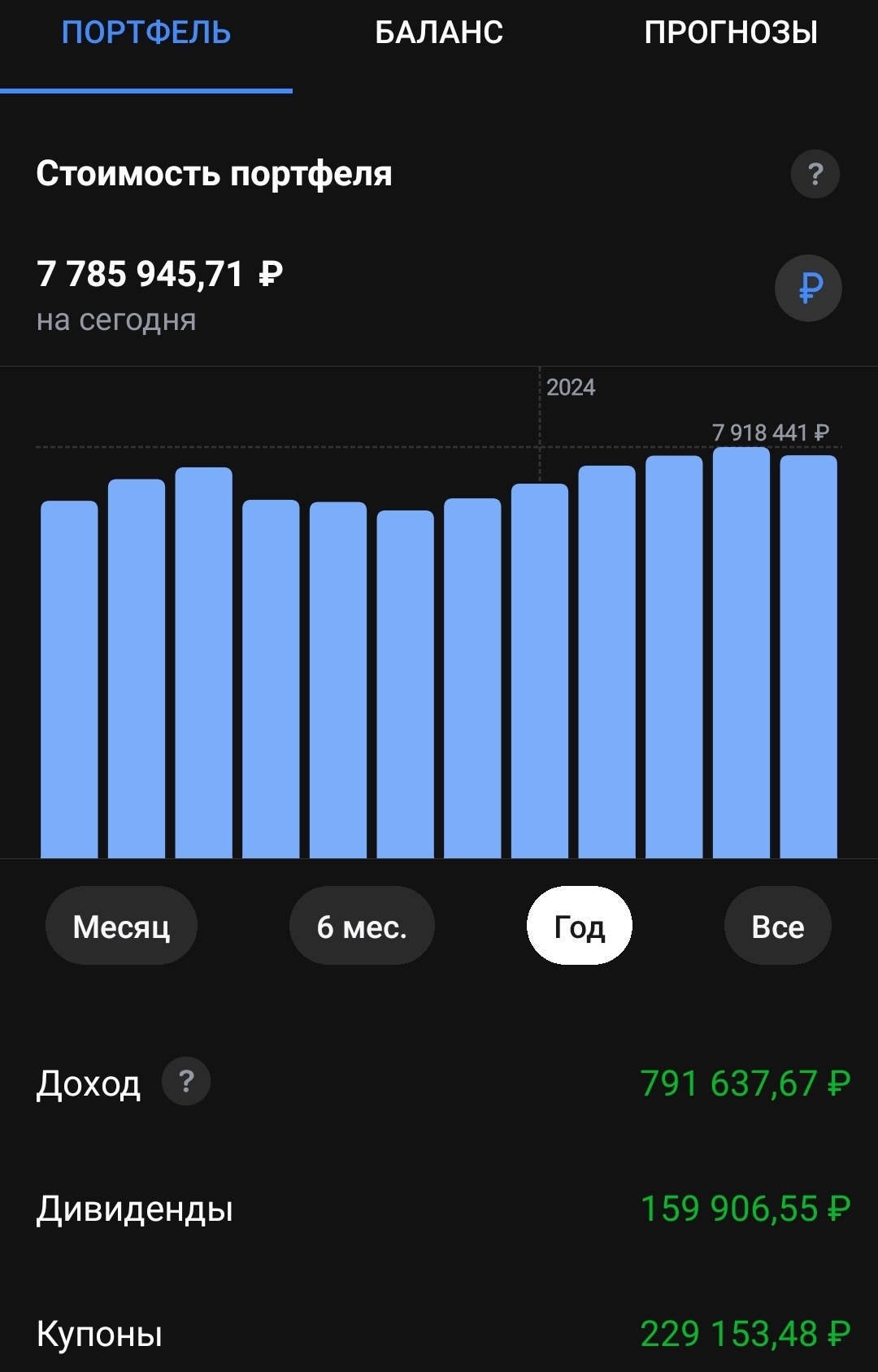Viewport: 878px width, 1372px height.
Task: Show the entire history with Все
Action: [x=777, y=926]
